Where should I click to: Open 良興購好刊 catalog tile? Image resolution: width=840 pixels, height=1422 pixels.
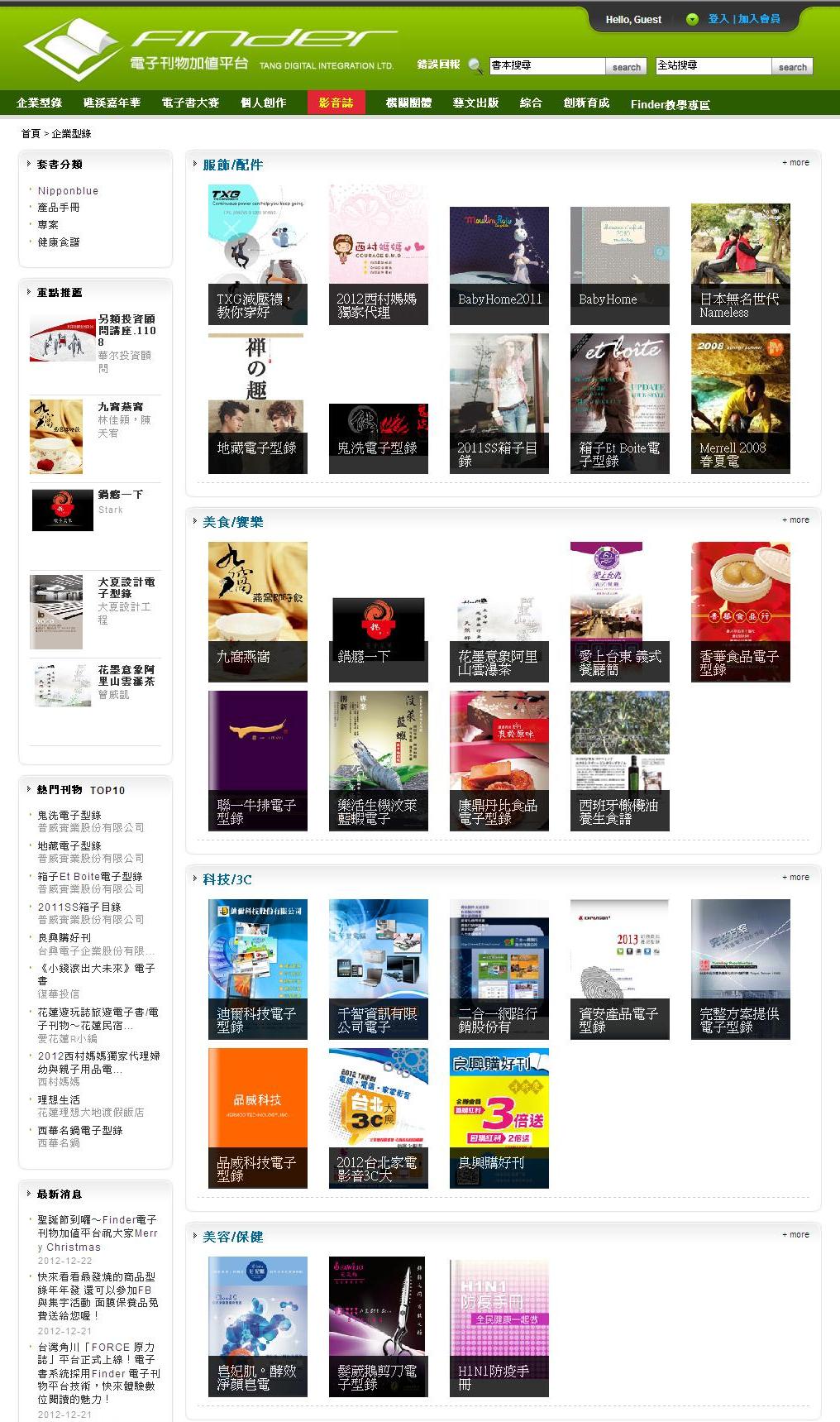[x=499, y=1118]
